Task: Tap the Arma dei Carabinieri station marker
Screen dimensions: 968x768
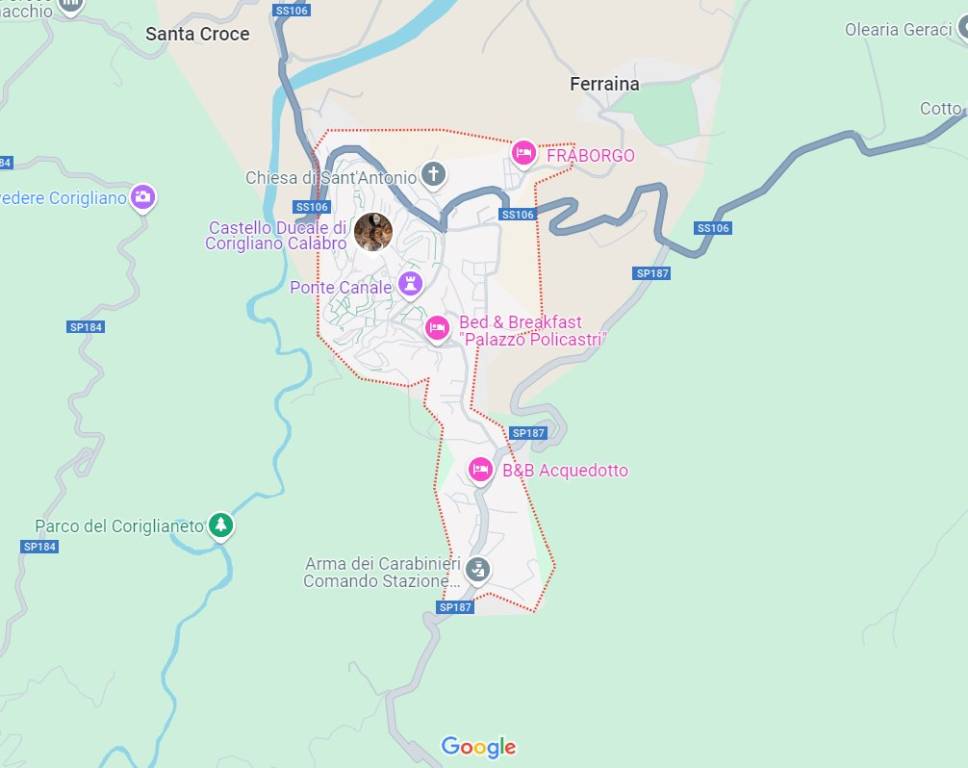Action: pos(478,569)
